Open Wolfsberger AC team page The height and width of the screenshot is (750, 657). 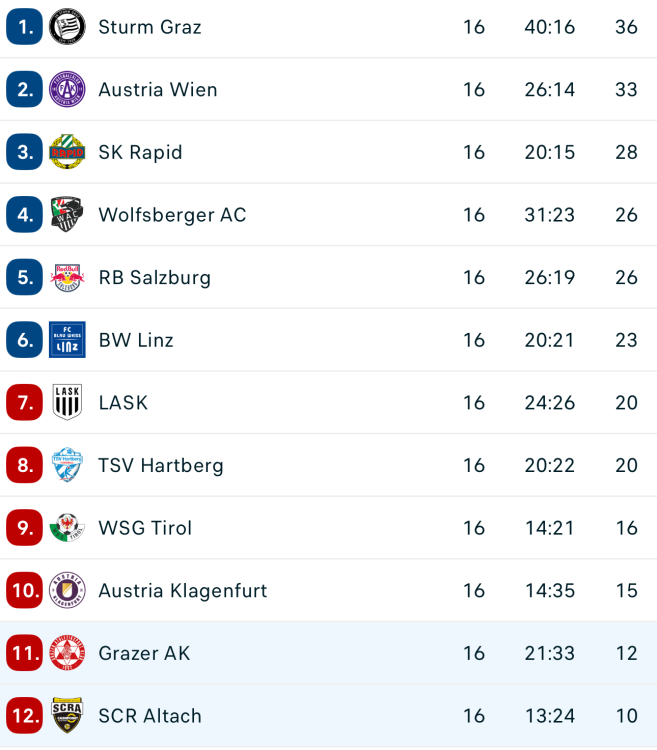[x=172, y=215]
